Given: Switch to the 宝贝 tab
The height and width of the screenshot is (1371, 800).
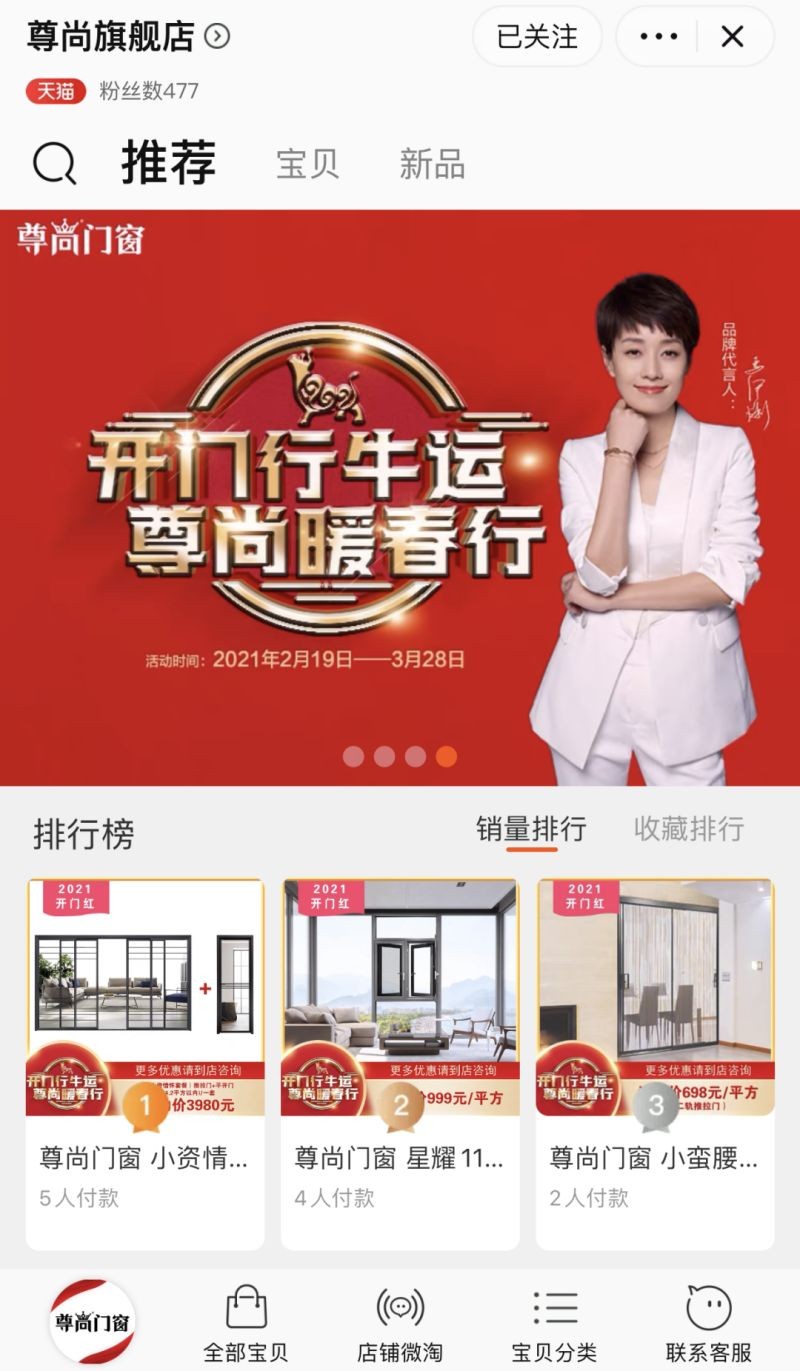Looking at the screenshot, I should (307, 164).
